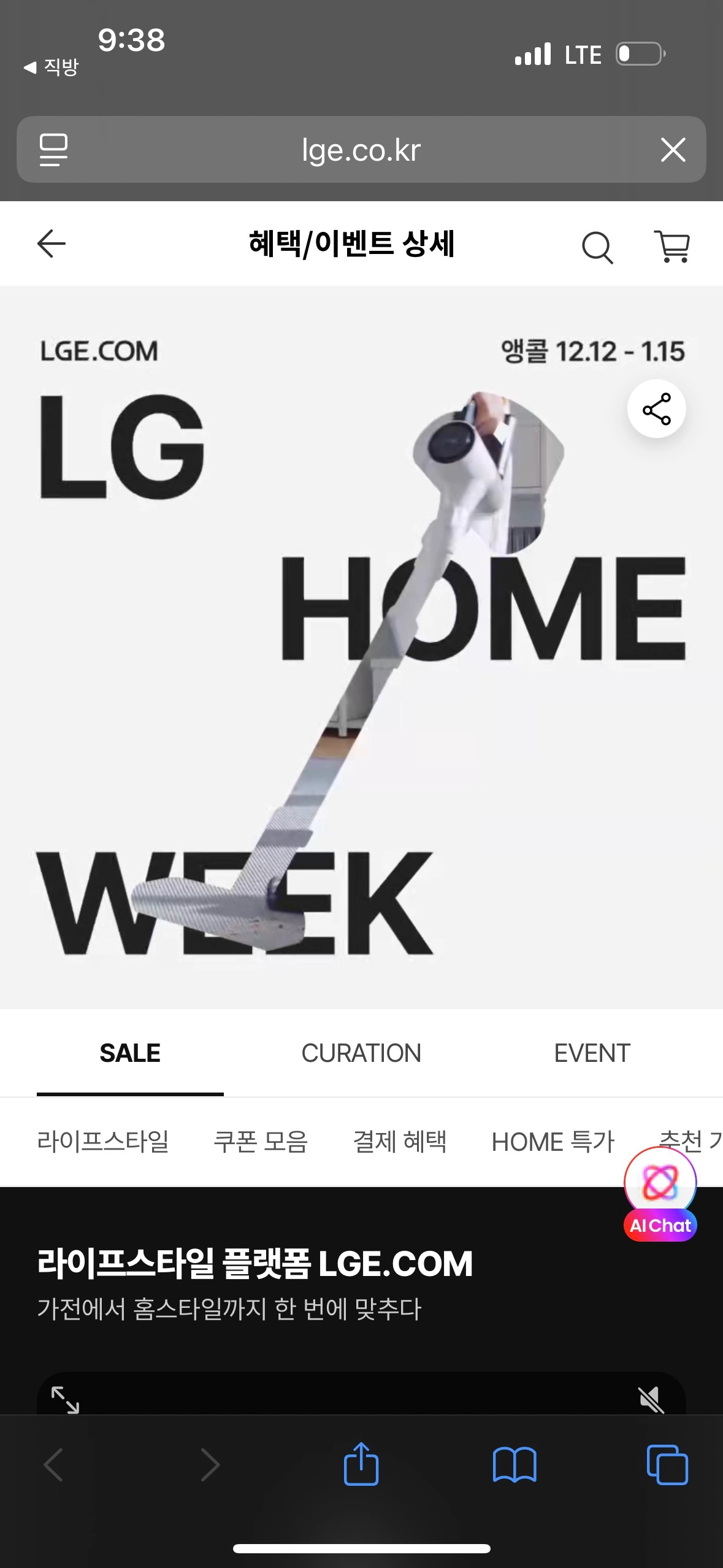The height and width of the screenshot is (1568, 723).
Task: Open the AI Chat assistant
Action: (x=660, y=1195)
